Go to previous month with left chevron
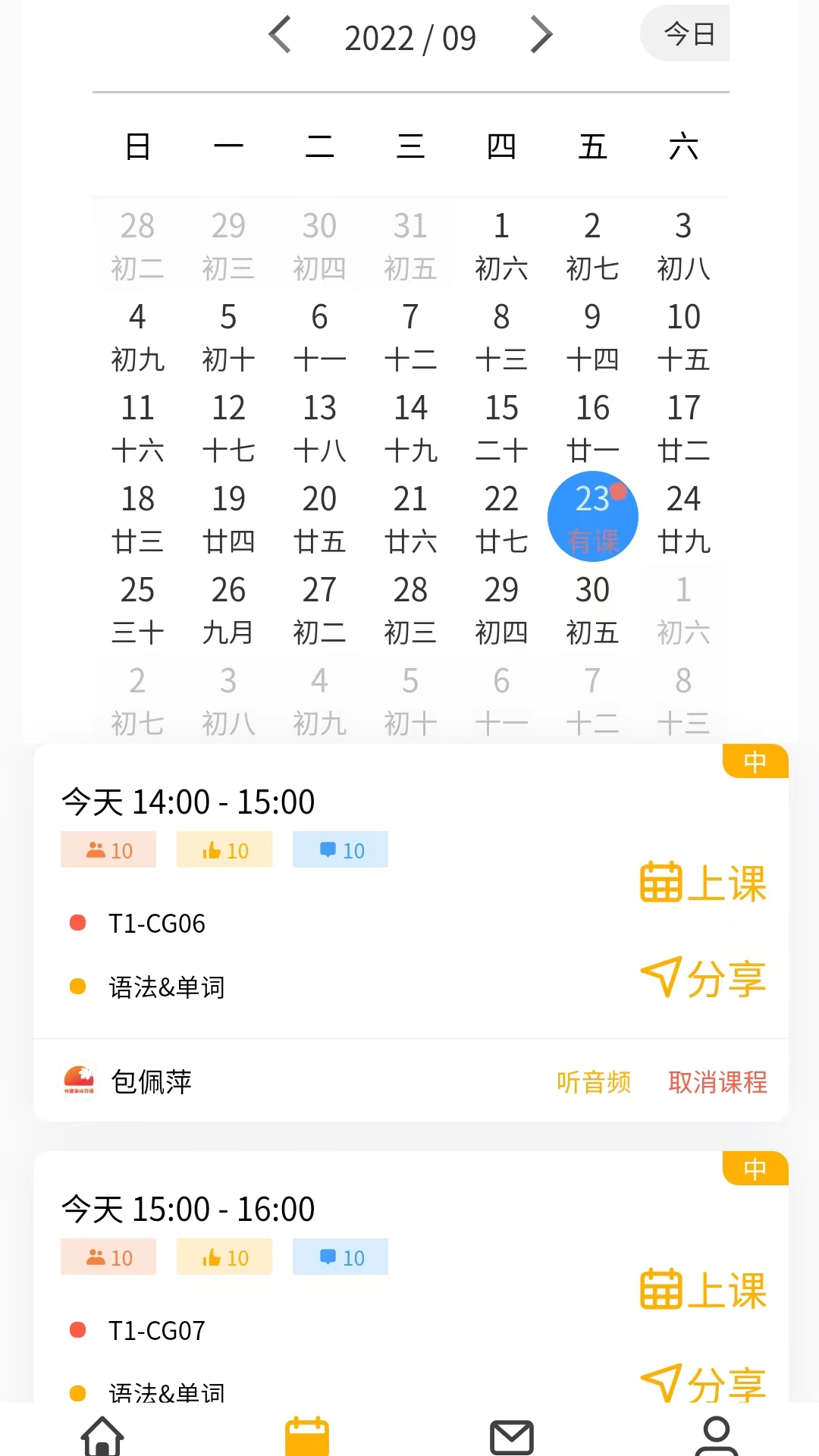 [280, 36]
